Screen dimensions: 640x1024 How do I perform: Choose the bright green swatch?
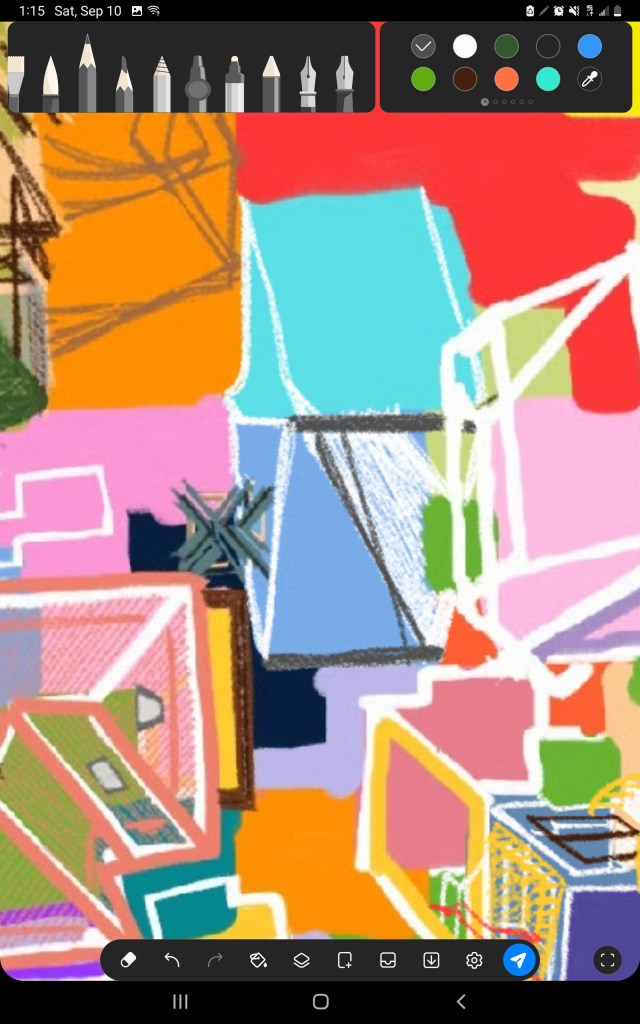423,79
